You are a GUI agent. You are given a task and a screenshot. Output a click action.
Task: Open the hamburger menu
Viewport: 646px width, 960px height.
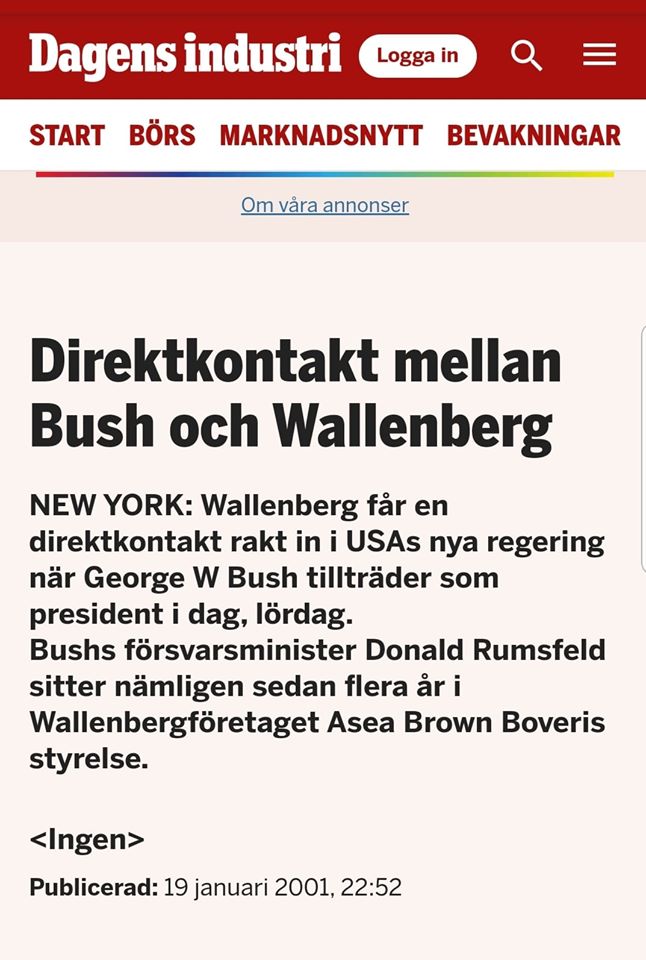(599, 56)
